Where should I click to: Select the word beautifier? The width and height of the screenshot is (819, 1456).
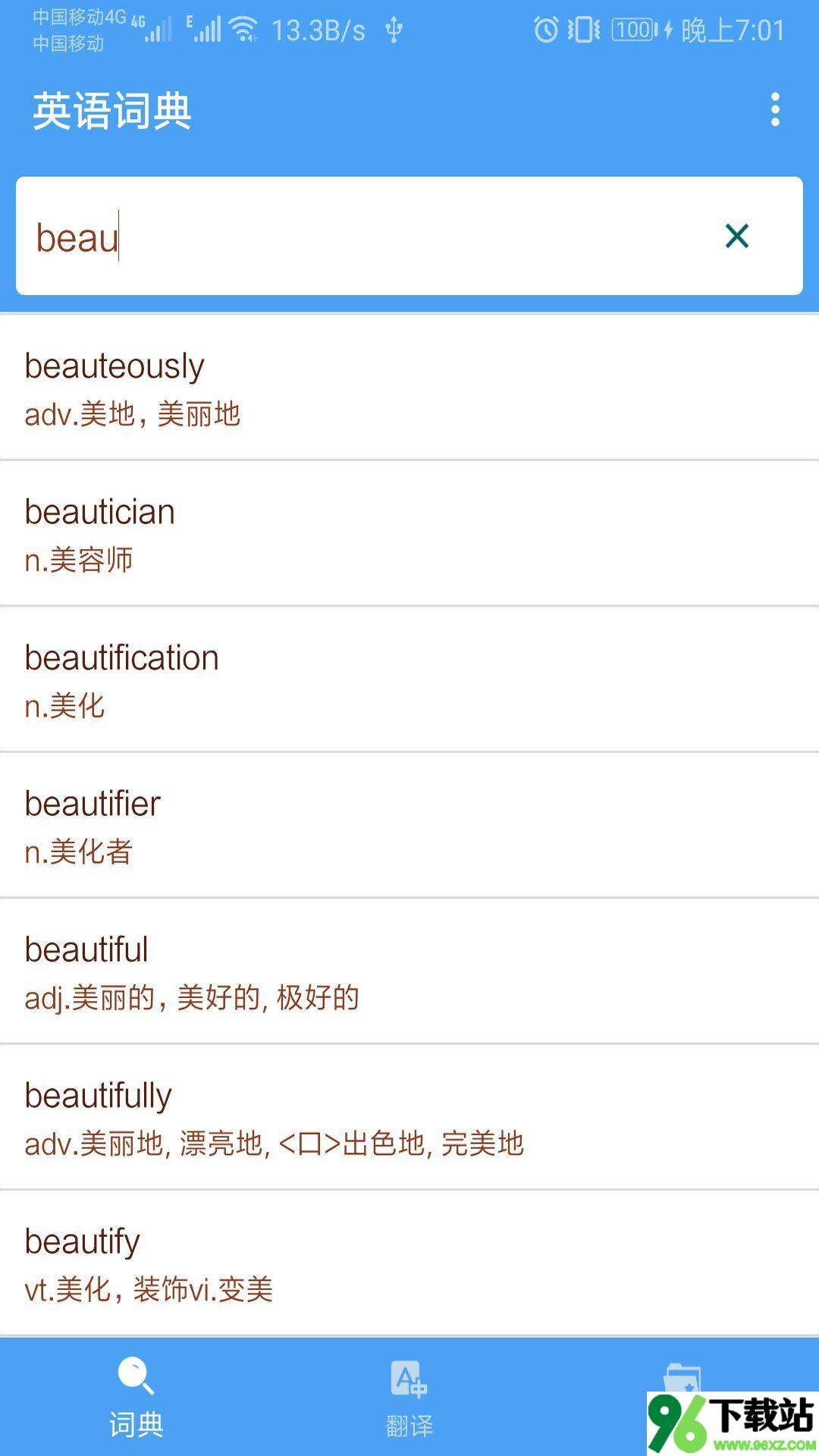click(409, 826)
